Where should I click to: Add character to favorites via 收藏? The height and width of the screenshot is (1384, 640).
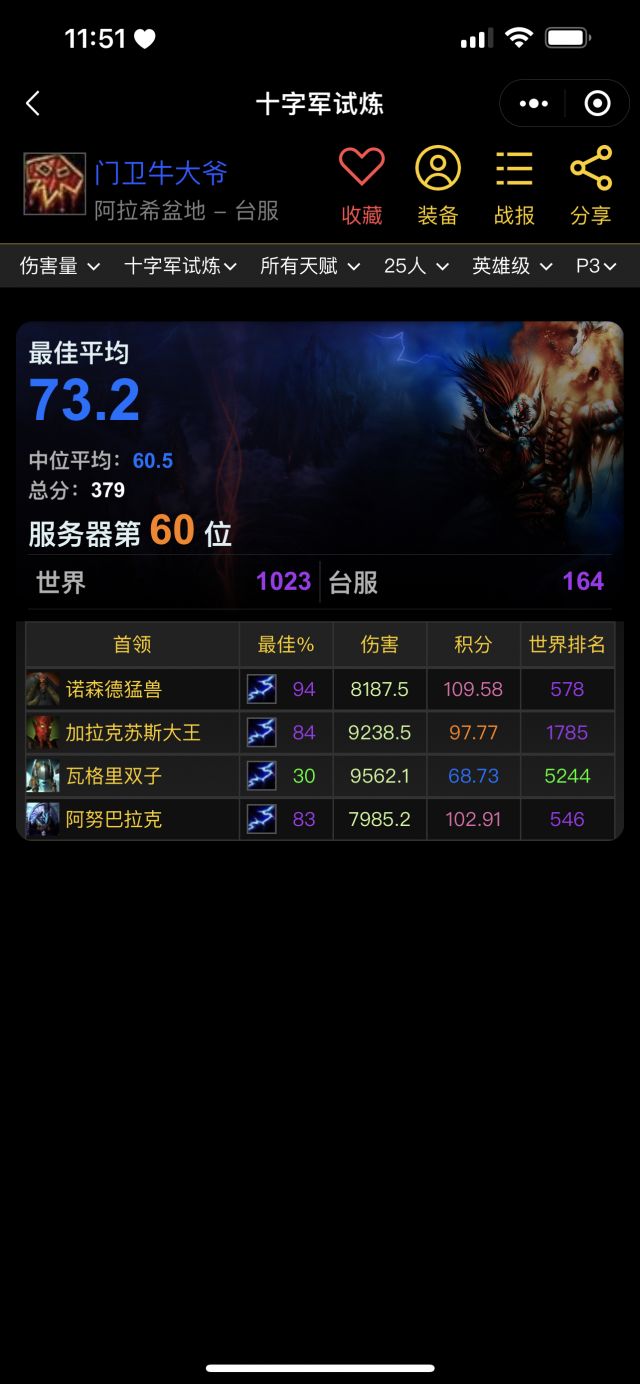point(361,185)
